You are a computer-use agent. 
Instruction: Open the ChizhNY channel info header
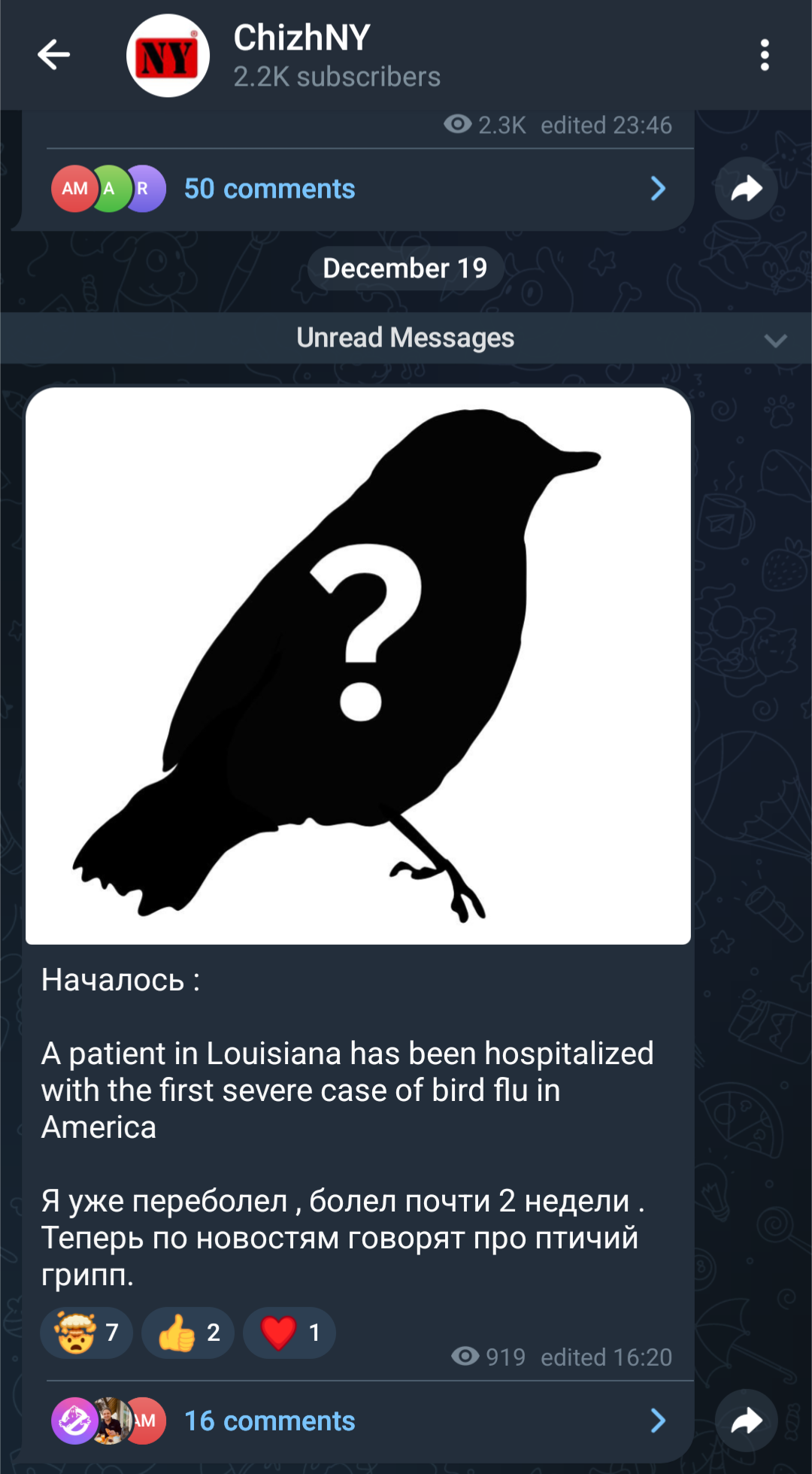pyautogui.click(x=337, y=55)
